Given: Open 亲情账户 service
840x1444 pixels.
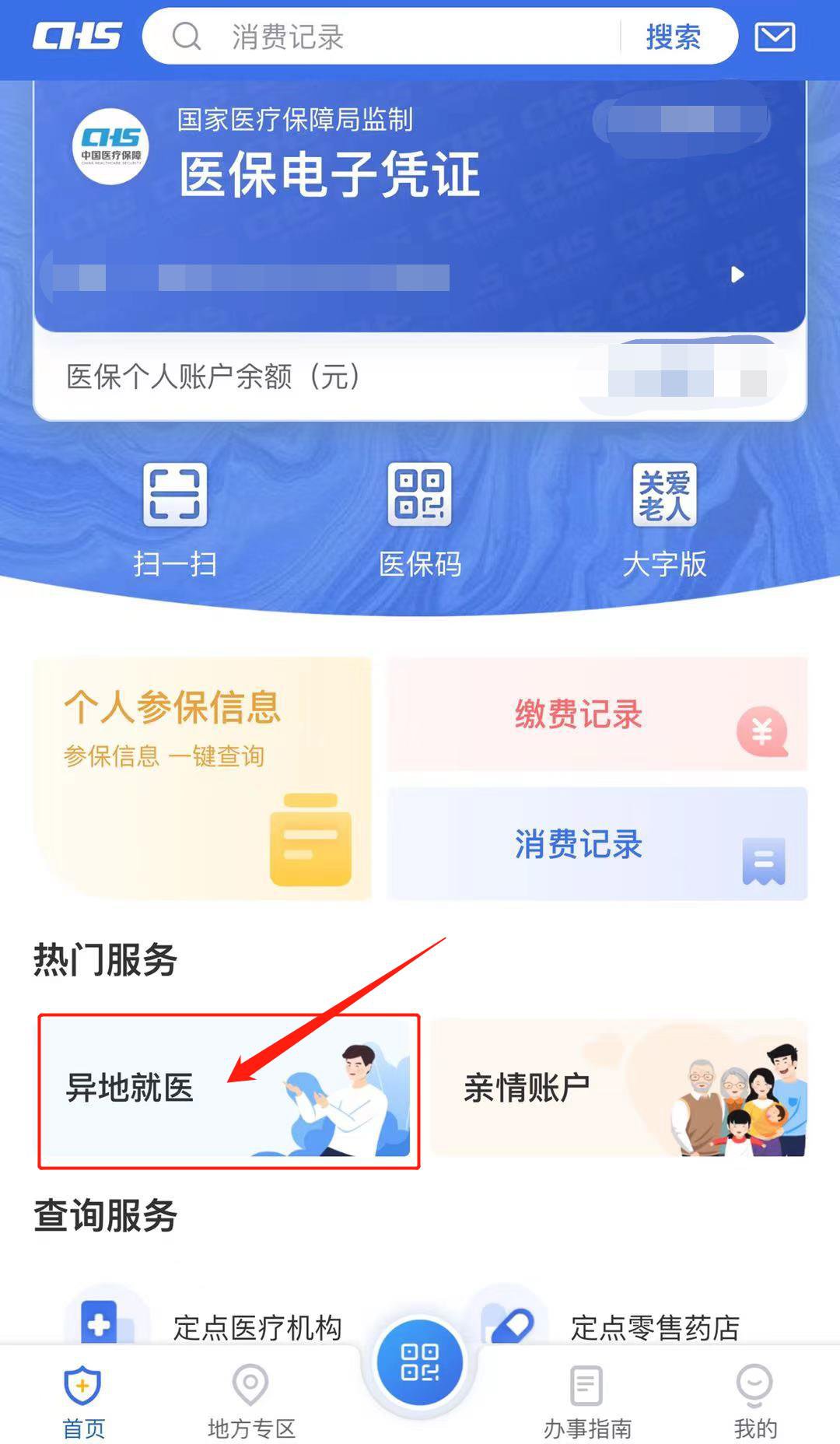Looking at the screenshot, I should tap(618, 1088).
